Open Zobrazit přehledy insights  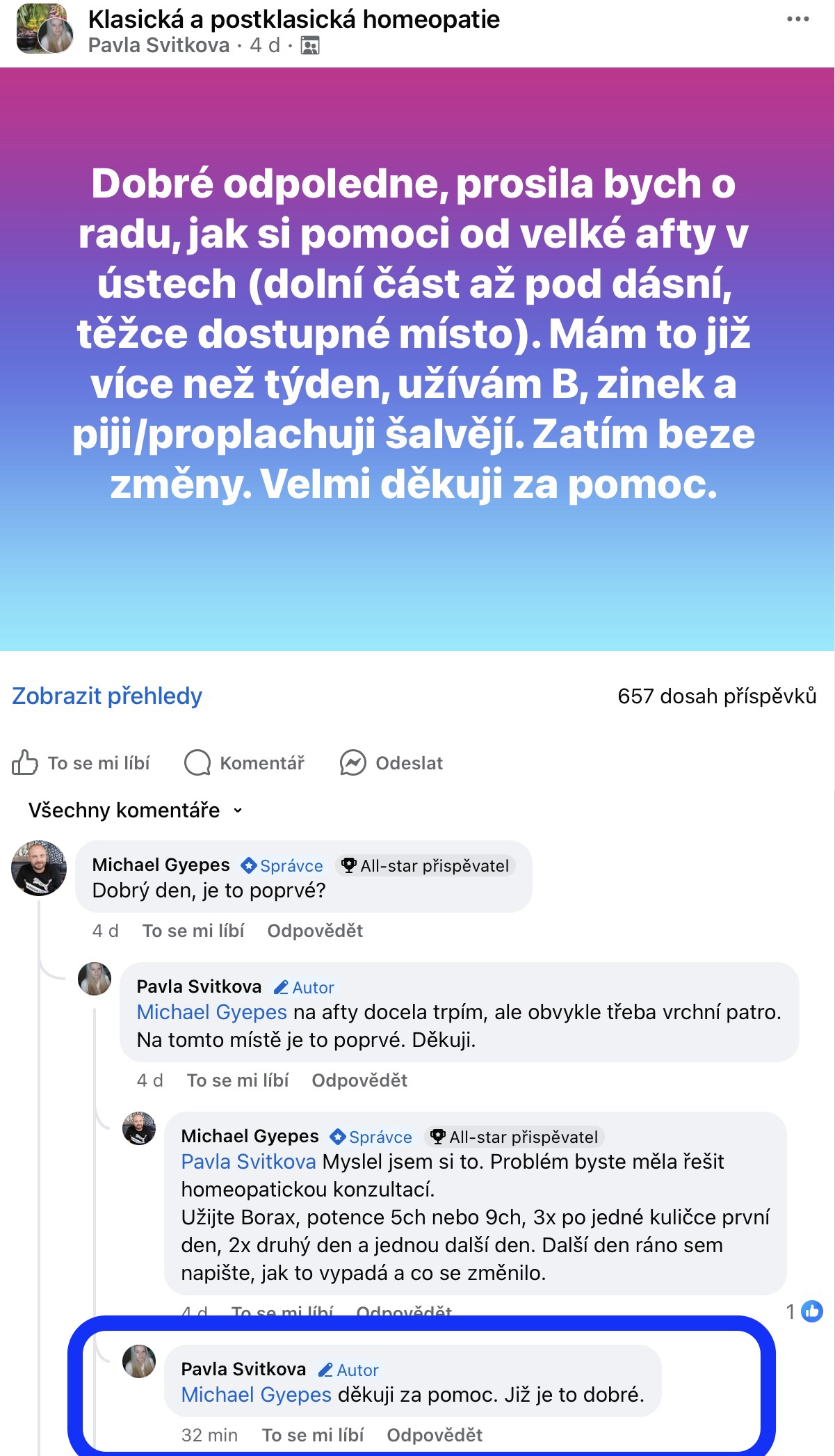click(x=107, y=696)
